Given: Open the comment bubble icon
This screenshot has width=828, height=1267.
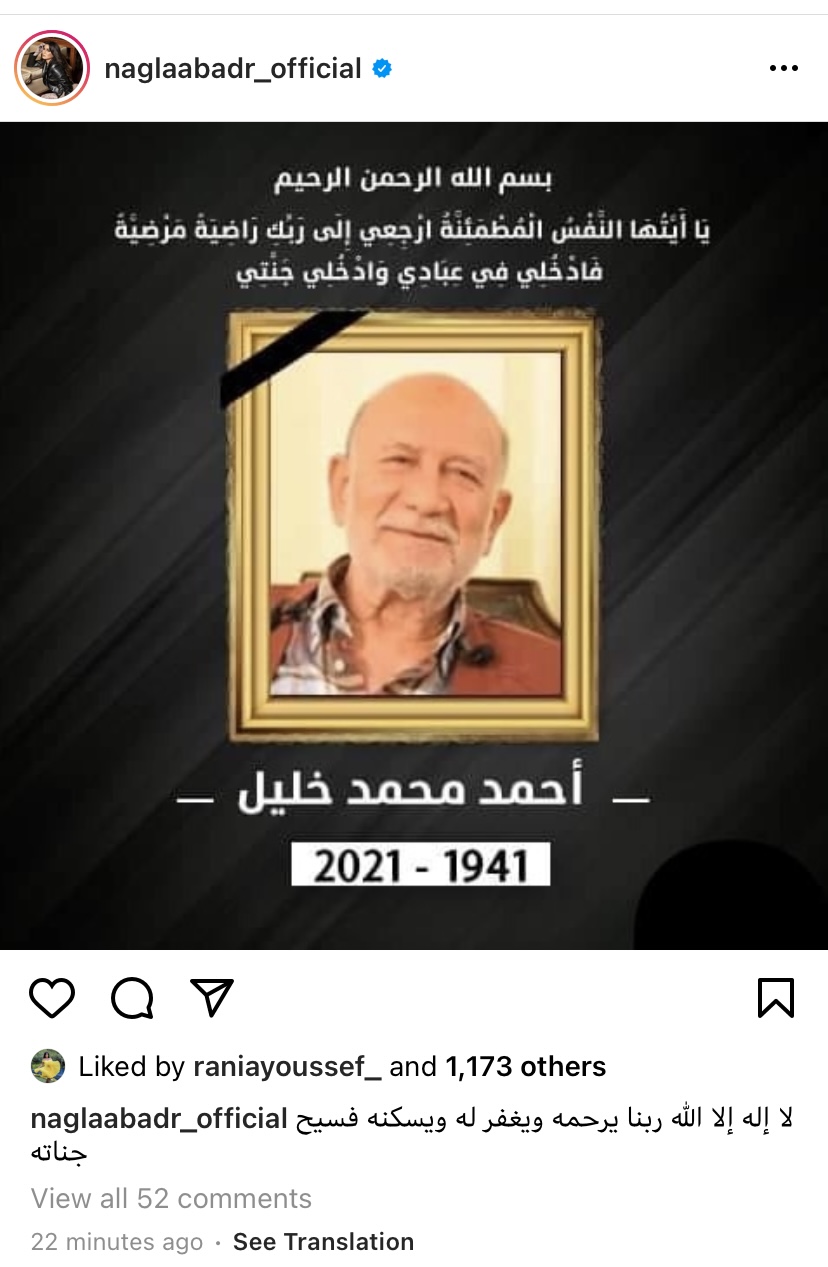Looking at the screenshot, I should click(132, 997).
